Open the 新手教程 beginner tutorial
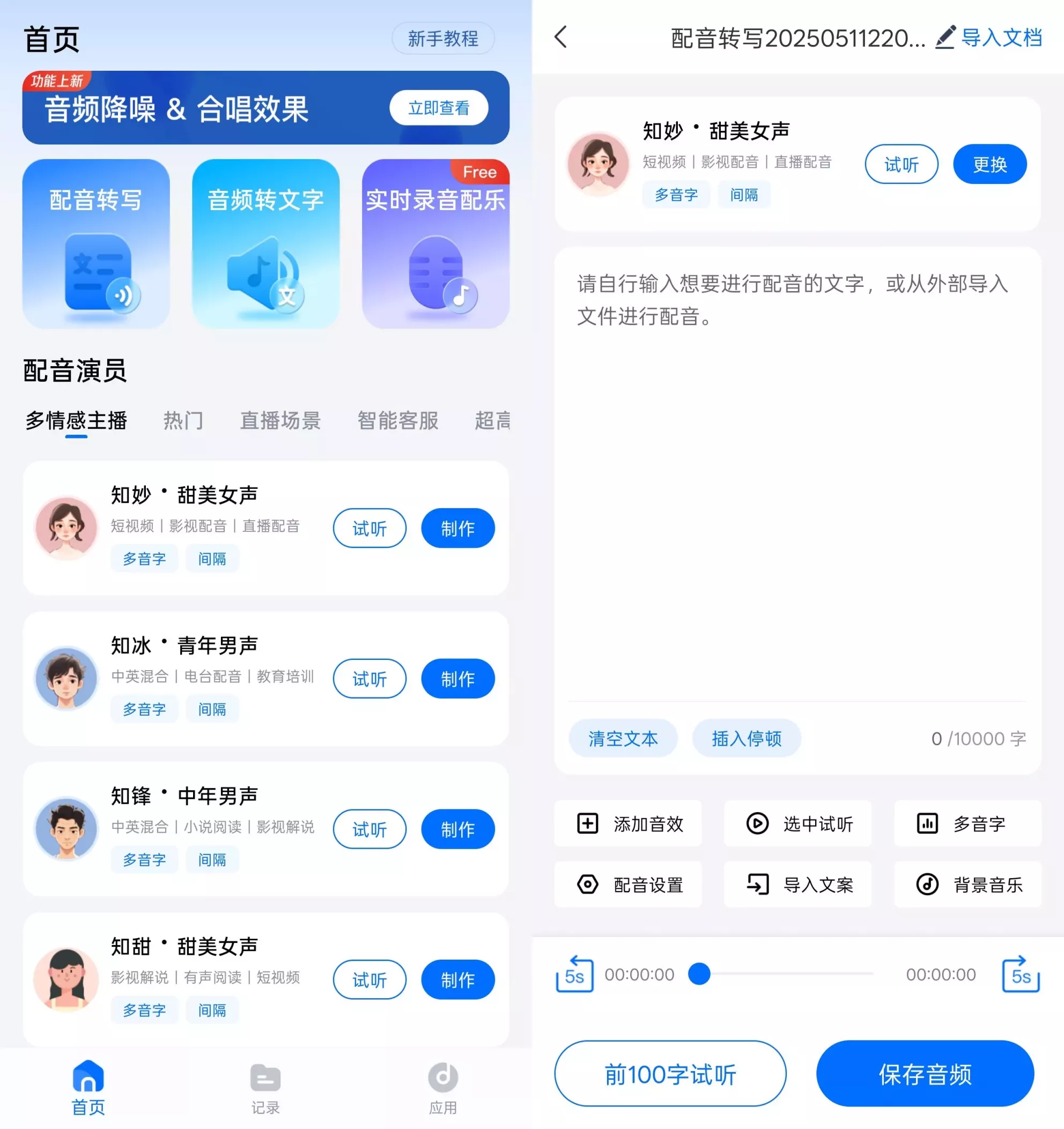Image resolution: width=1064 pixels, height=1129 pixels. click(442, 39)
